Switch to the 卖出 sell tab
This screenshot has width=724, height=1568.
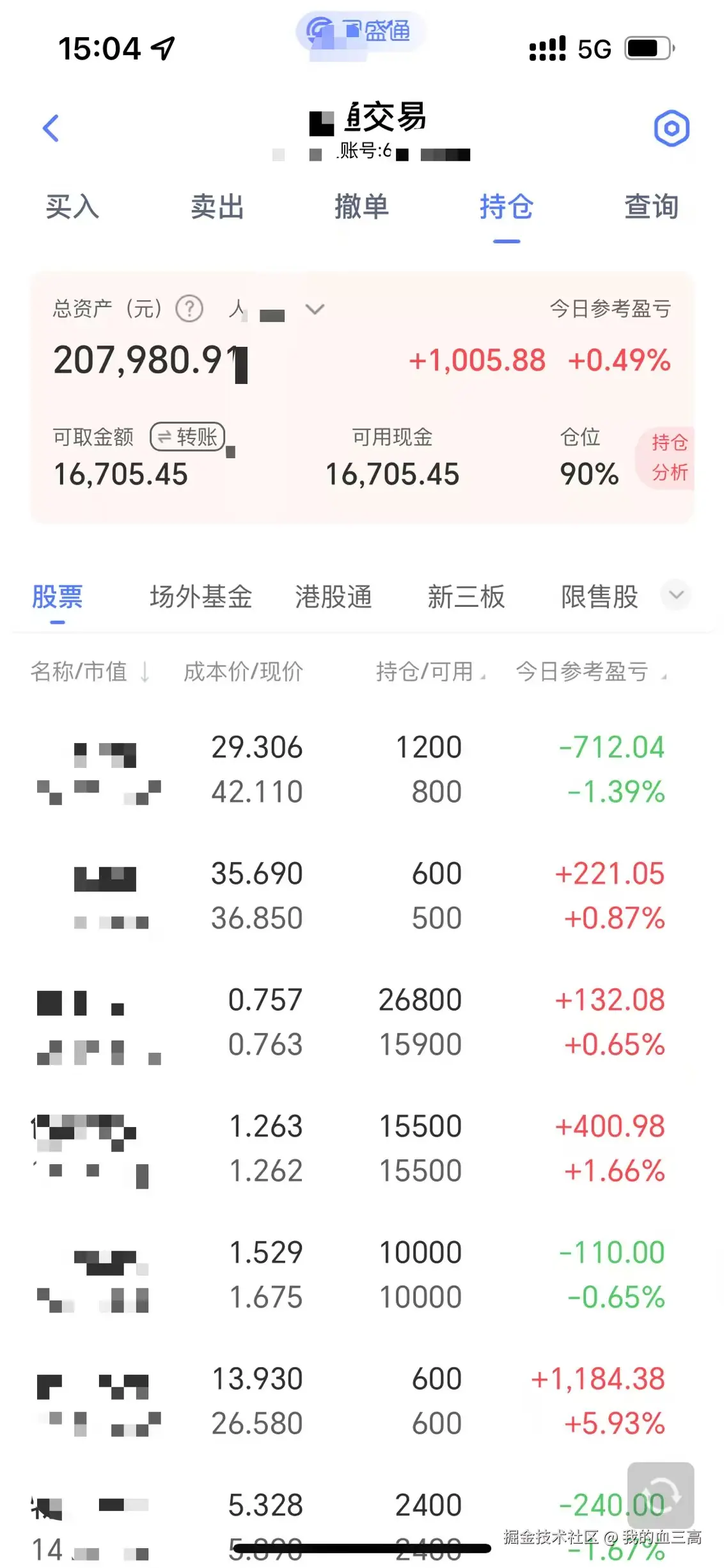(x=217, y=207)
